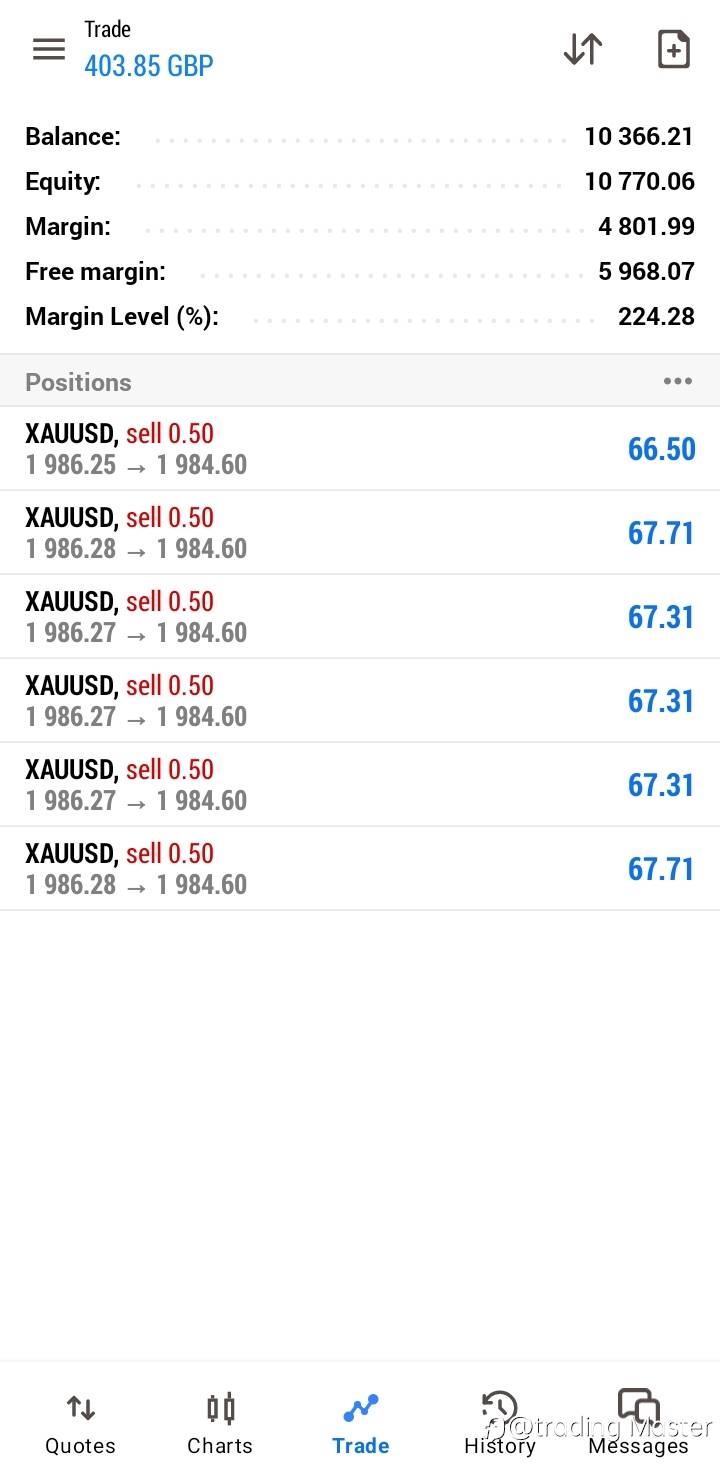Create a new order with the plus icon

[x=674, y=49]
